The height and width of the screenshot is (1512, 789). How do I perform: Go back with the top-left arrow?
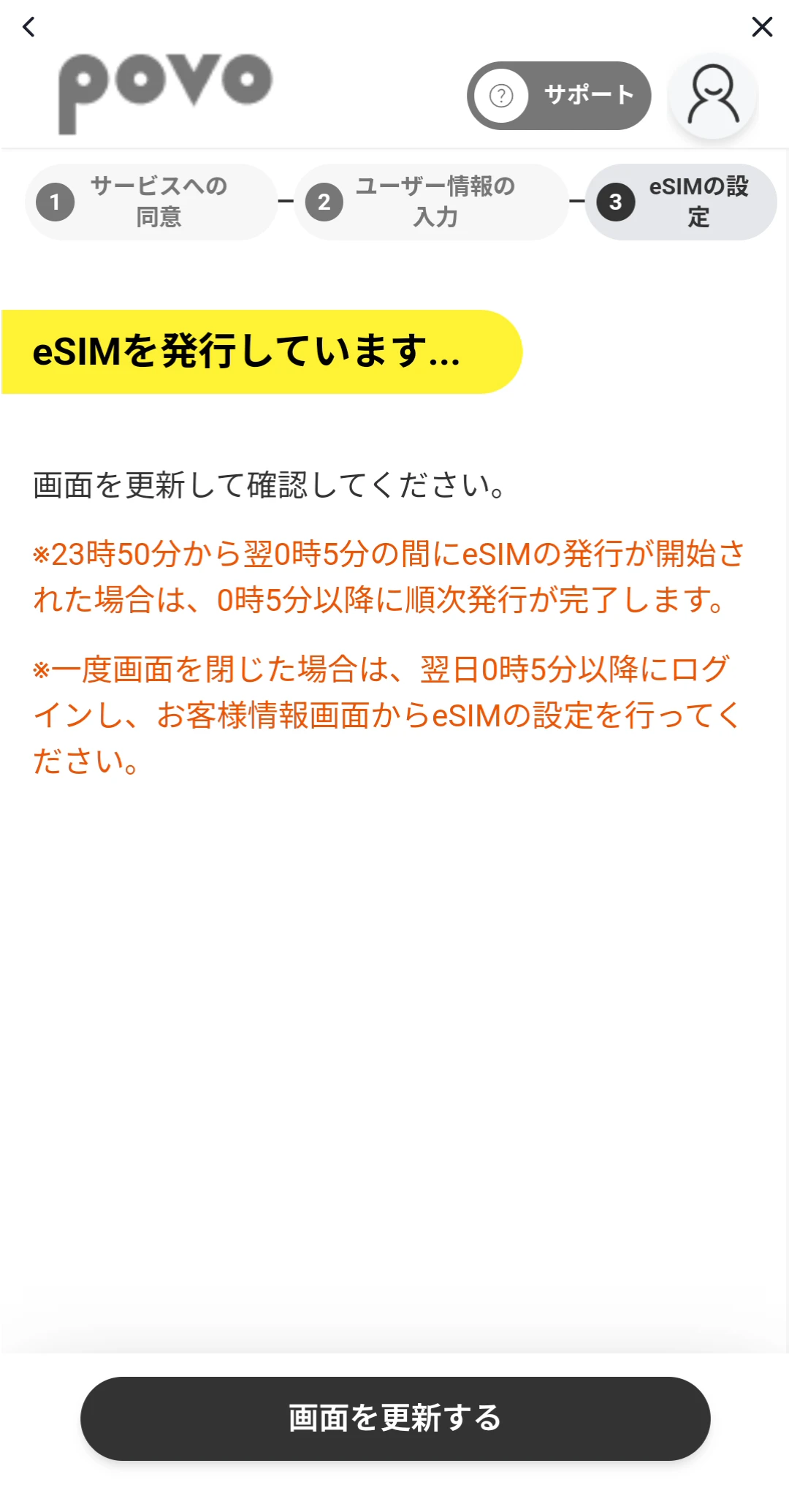coord(28,27)
